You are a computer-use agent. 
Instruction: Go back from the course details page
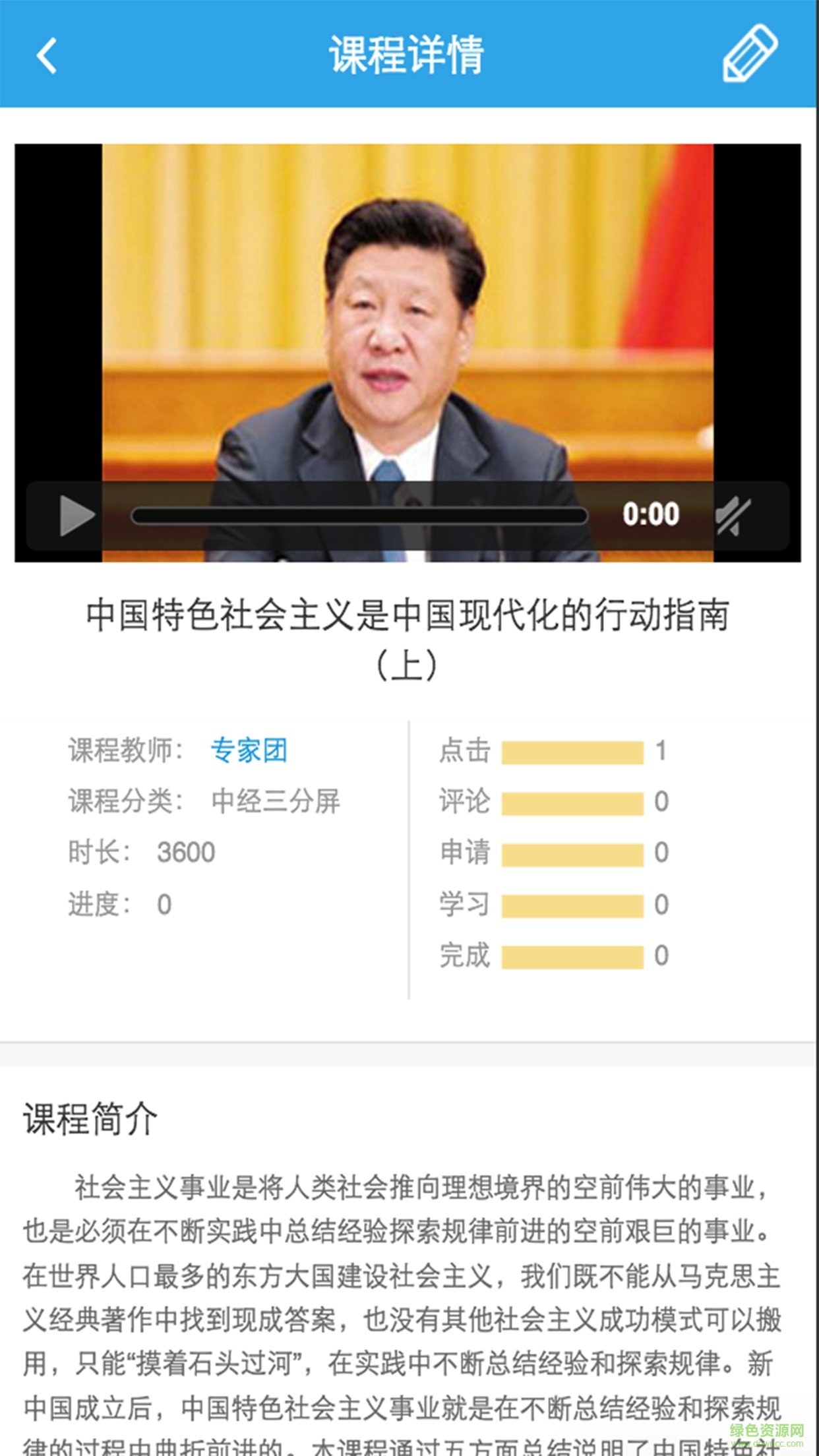click(46, 55)
